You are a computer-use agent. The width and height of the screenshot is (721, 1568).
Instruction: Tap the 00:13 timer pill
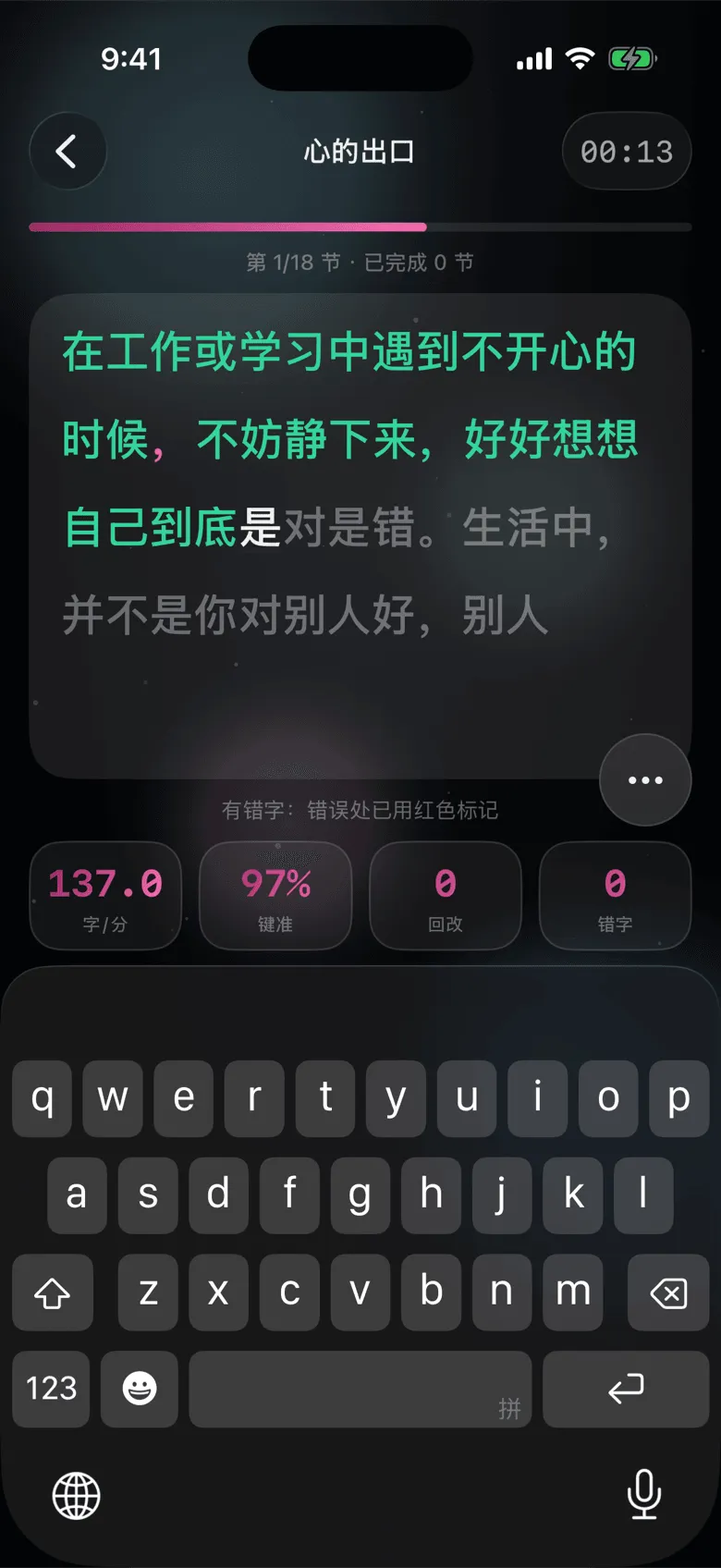627,152
